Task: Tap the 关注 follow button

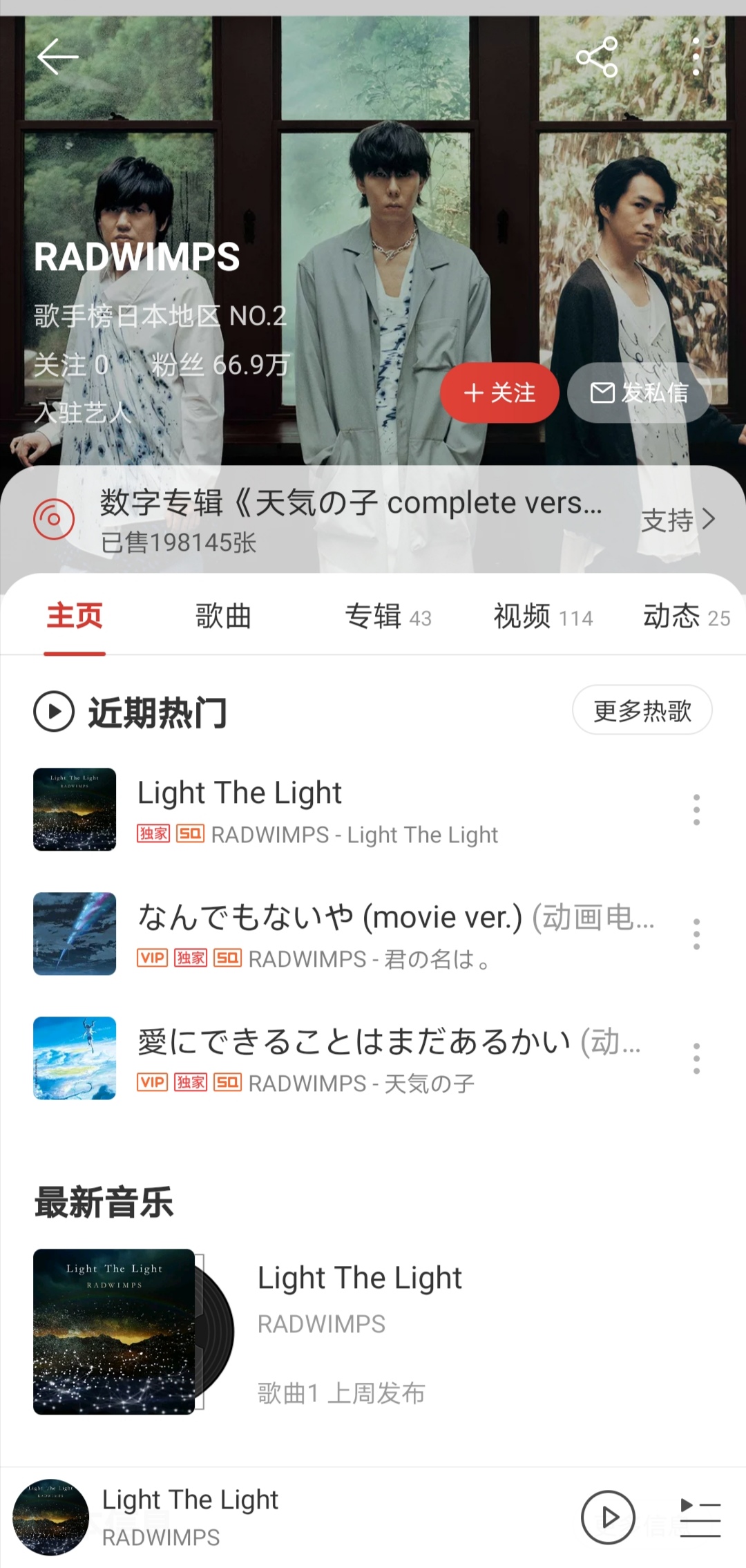Action: 499,393
